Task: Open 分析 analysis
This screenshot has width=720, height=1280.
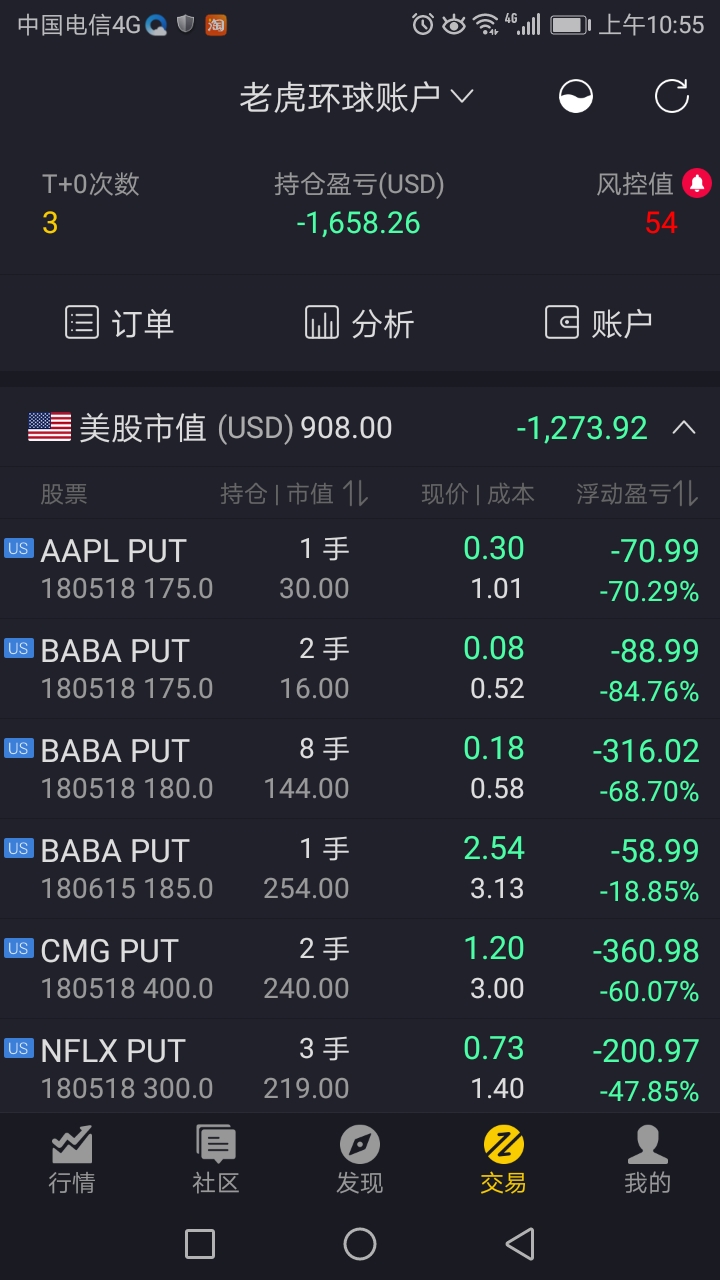Action: pos(359,323)
